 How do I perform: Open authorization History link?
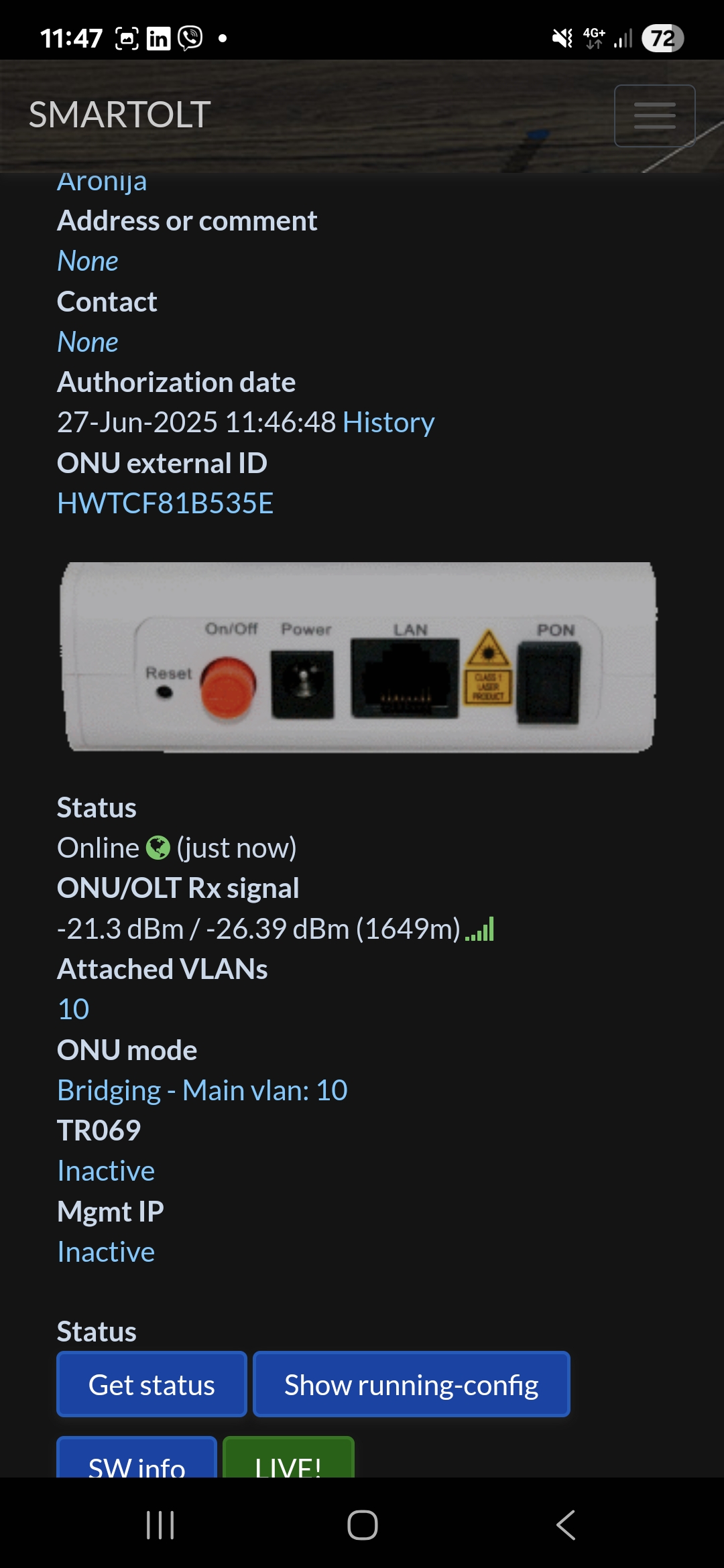[388, 423]
